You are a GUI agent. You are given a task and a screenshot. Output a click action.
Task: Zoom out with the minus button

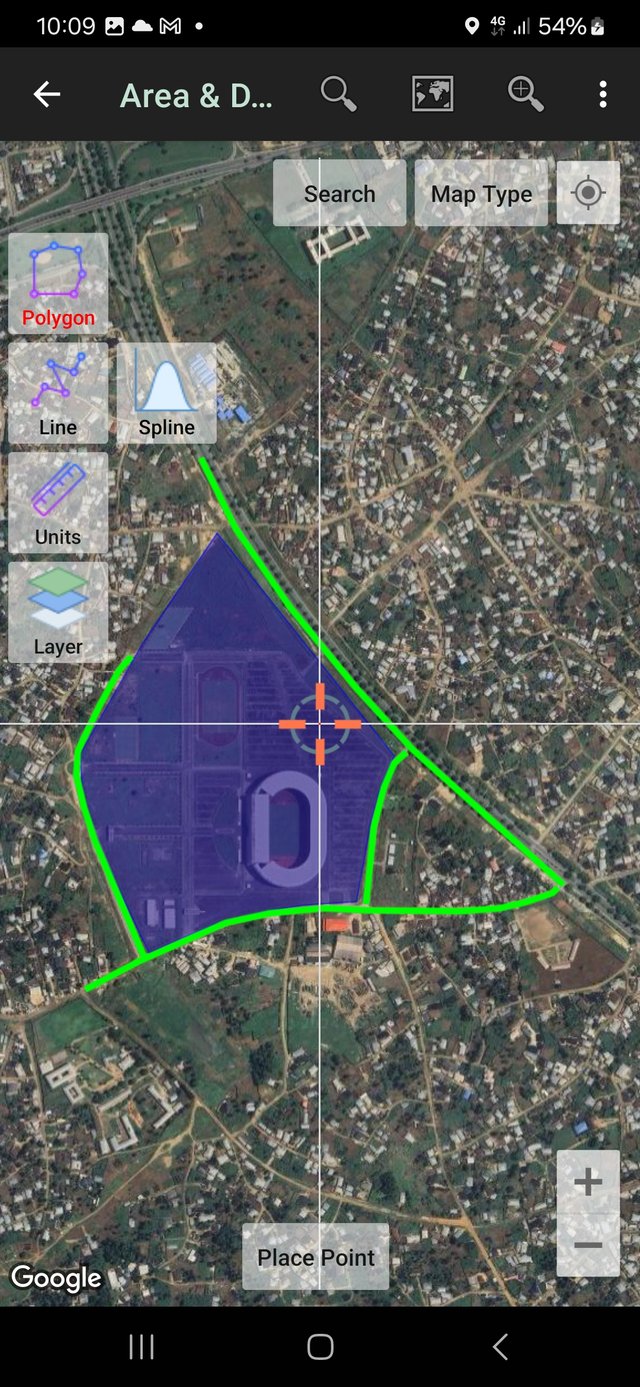click(x=588, y=1245)
